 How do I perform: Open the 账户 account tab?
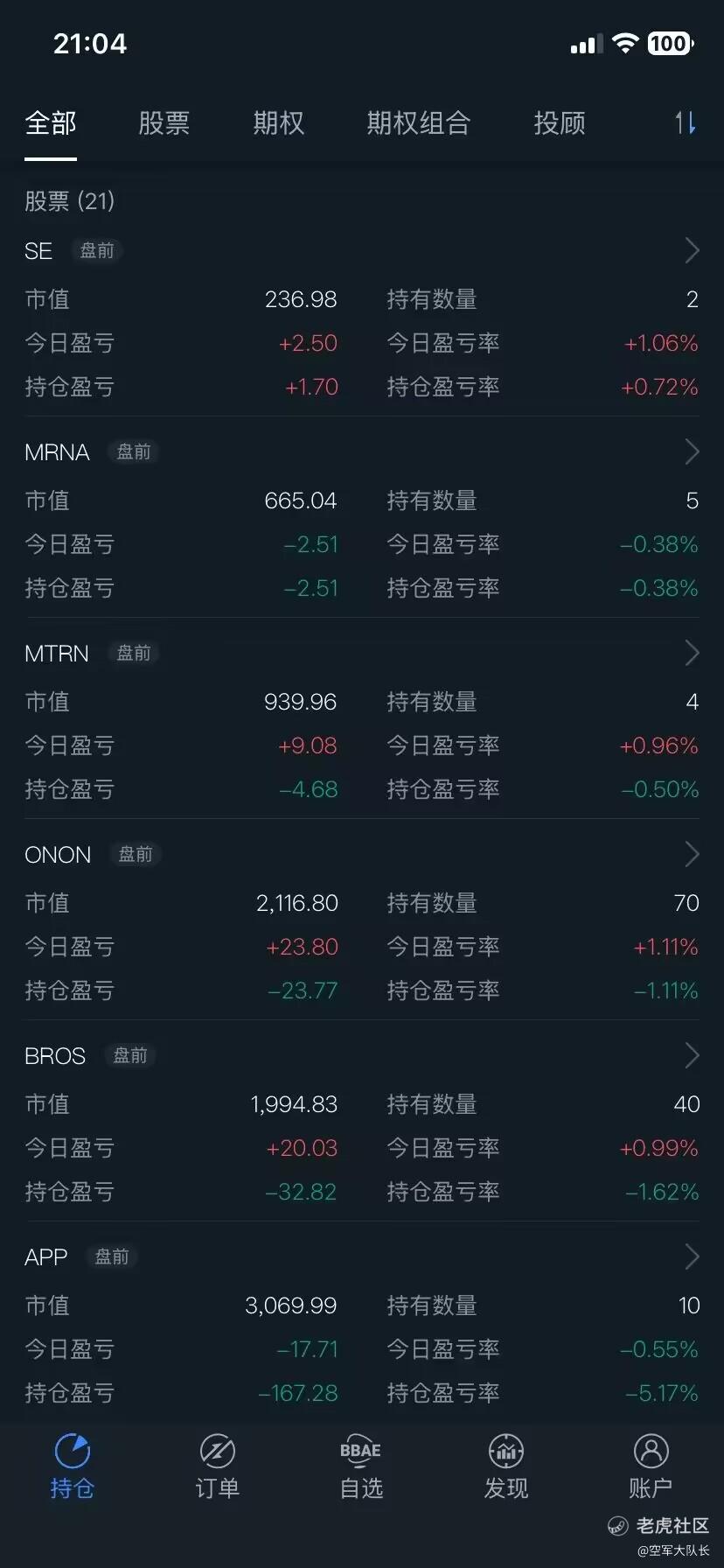(x=651, y=1466)
